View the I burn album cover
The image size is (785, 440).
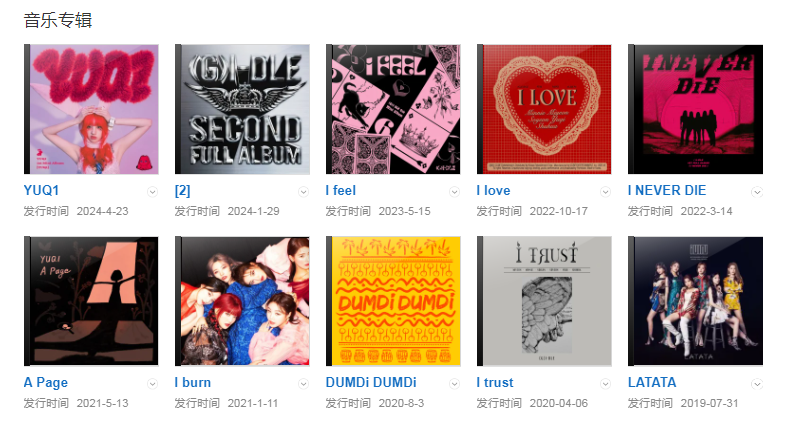[242, 301]
